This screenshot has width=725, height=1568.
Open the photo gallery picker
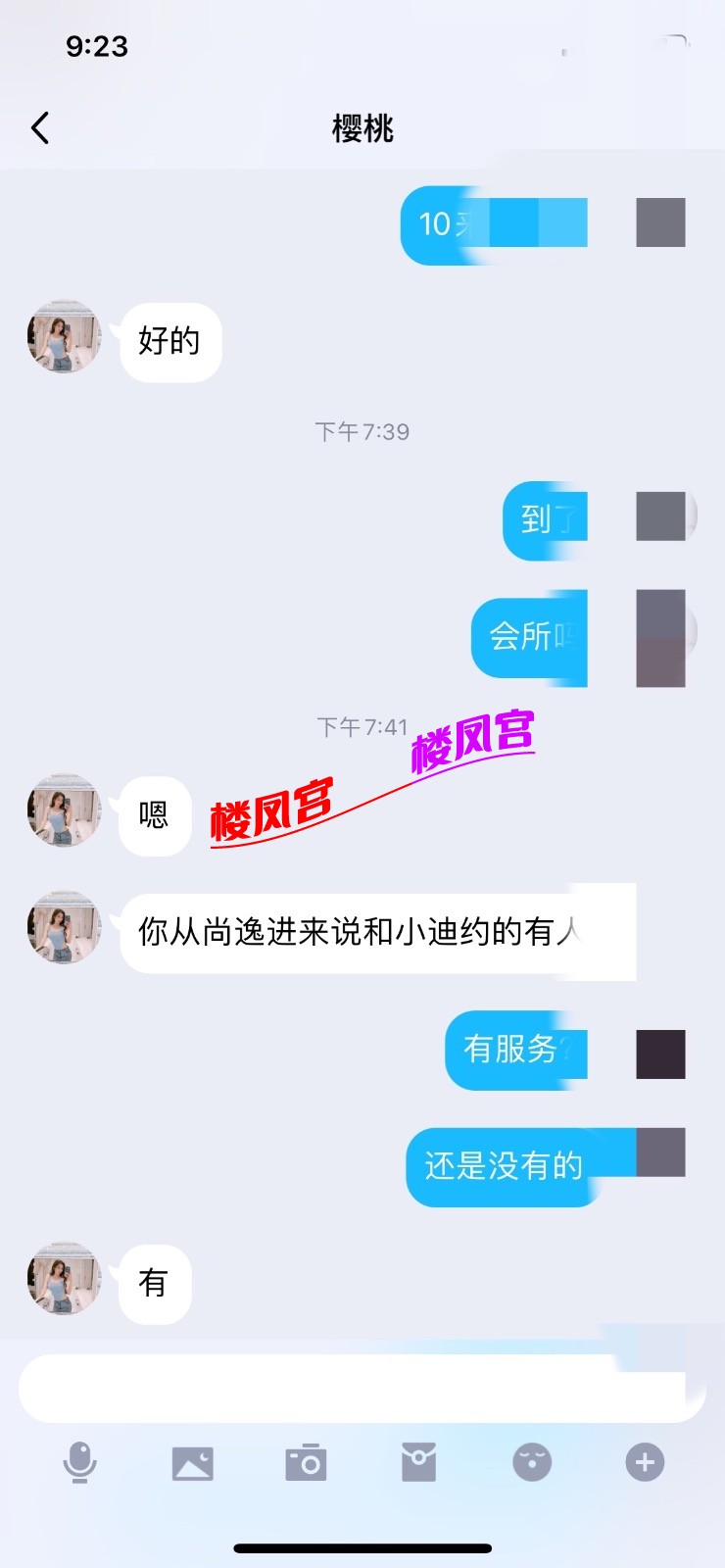(193, 1463)
